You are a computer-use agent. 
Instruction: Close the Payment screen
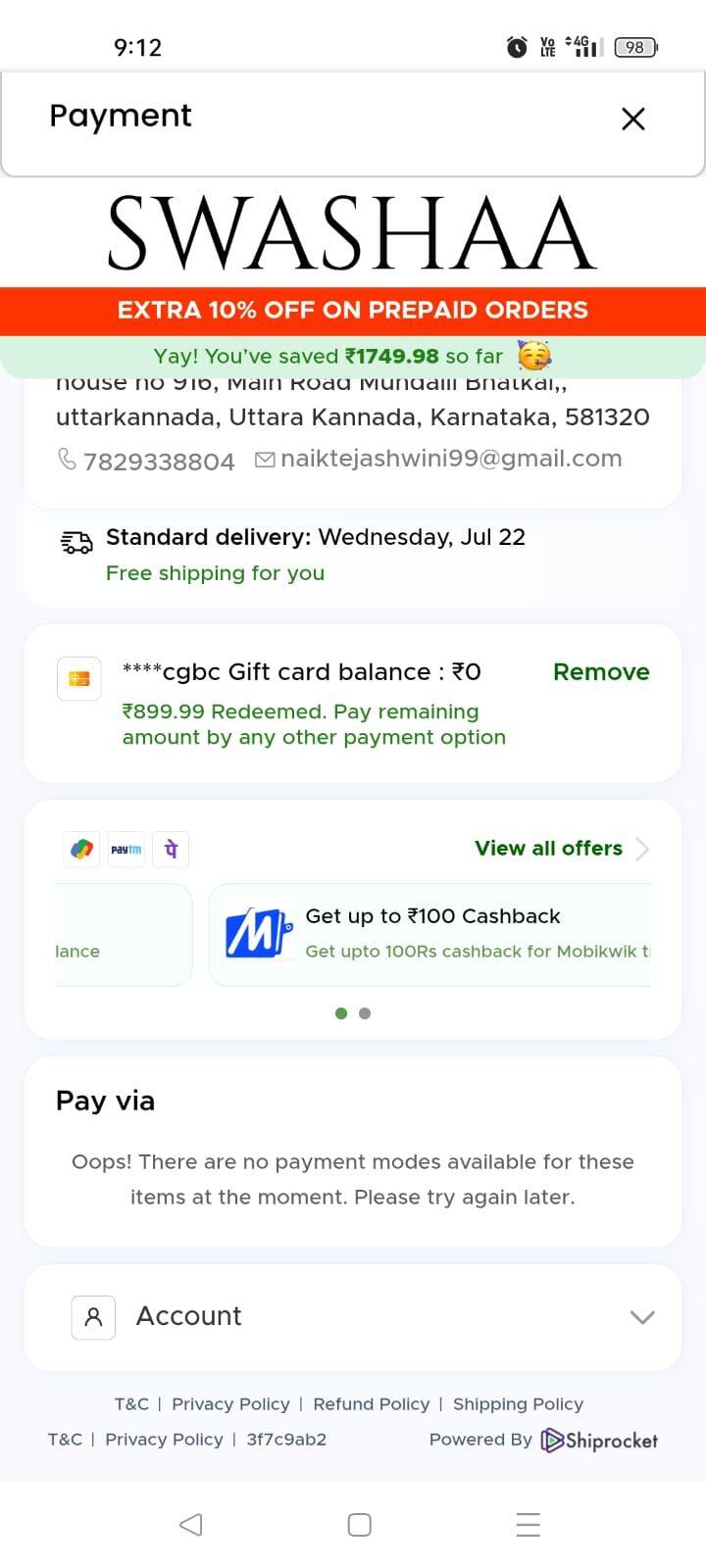pyautogui.click(x=633, y=119)
